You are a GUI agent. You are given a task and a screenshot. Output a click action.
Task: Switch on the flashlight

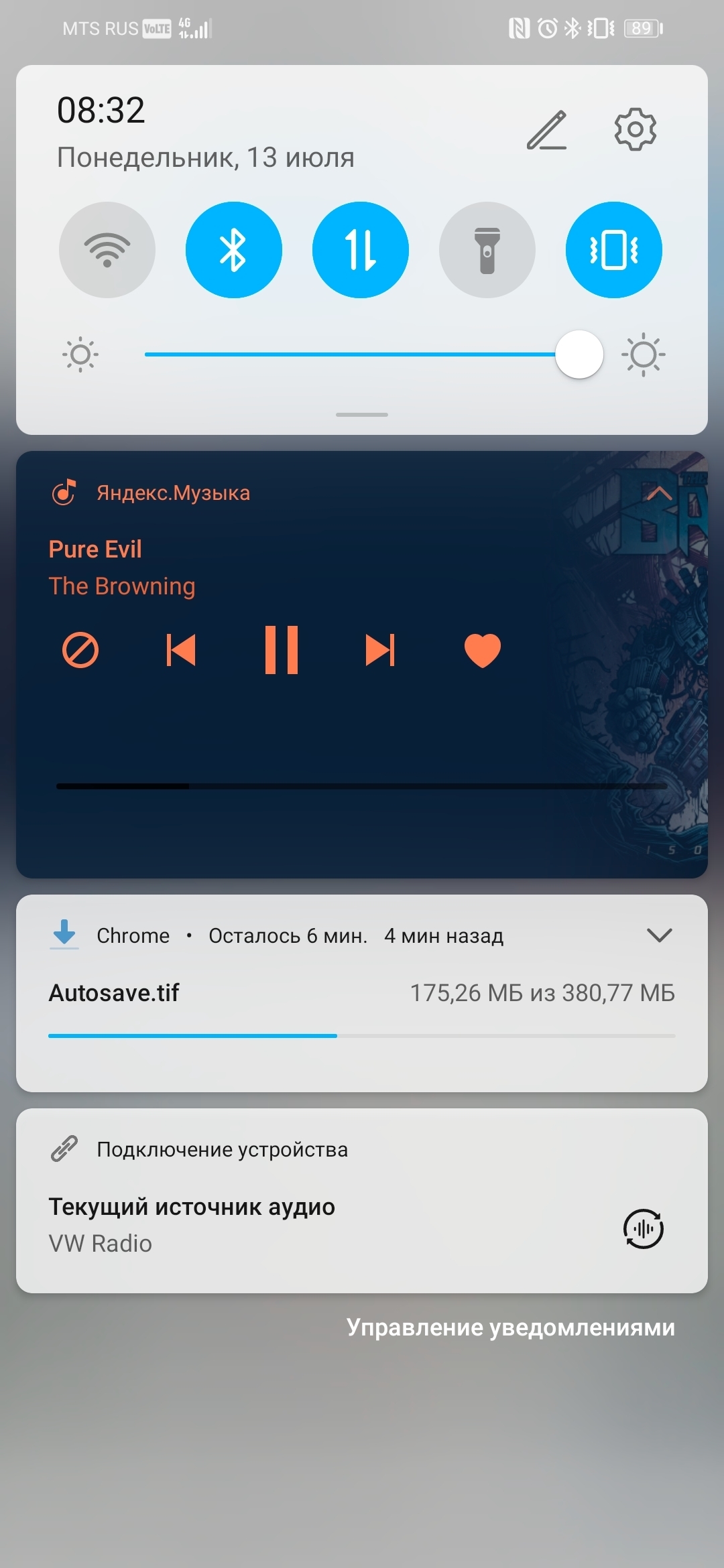487,250
